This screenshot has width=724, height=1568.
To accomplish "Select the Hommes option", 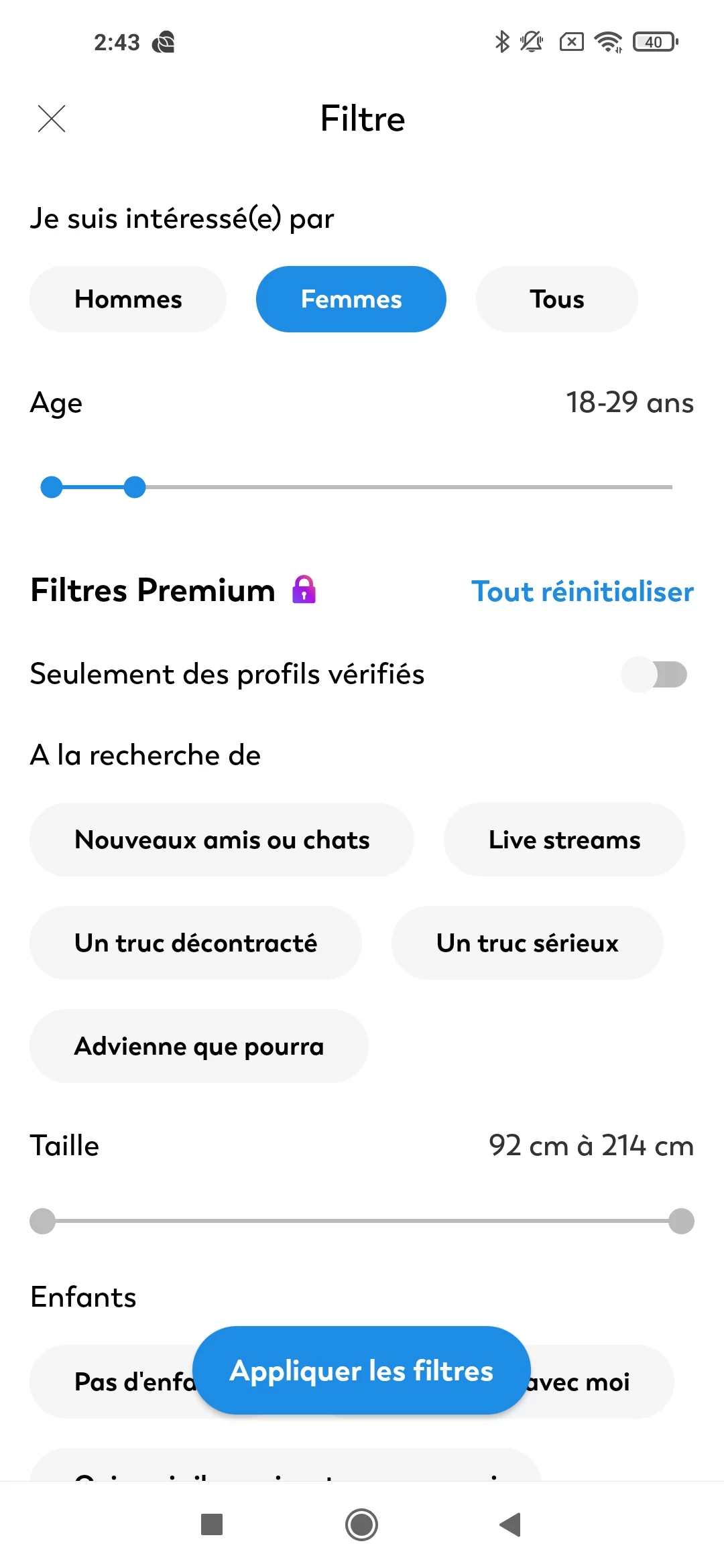I will [128, 299].
